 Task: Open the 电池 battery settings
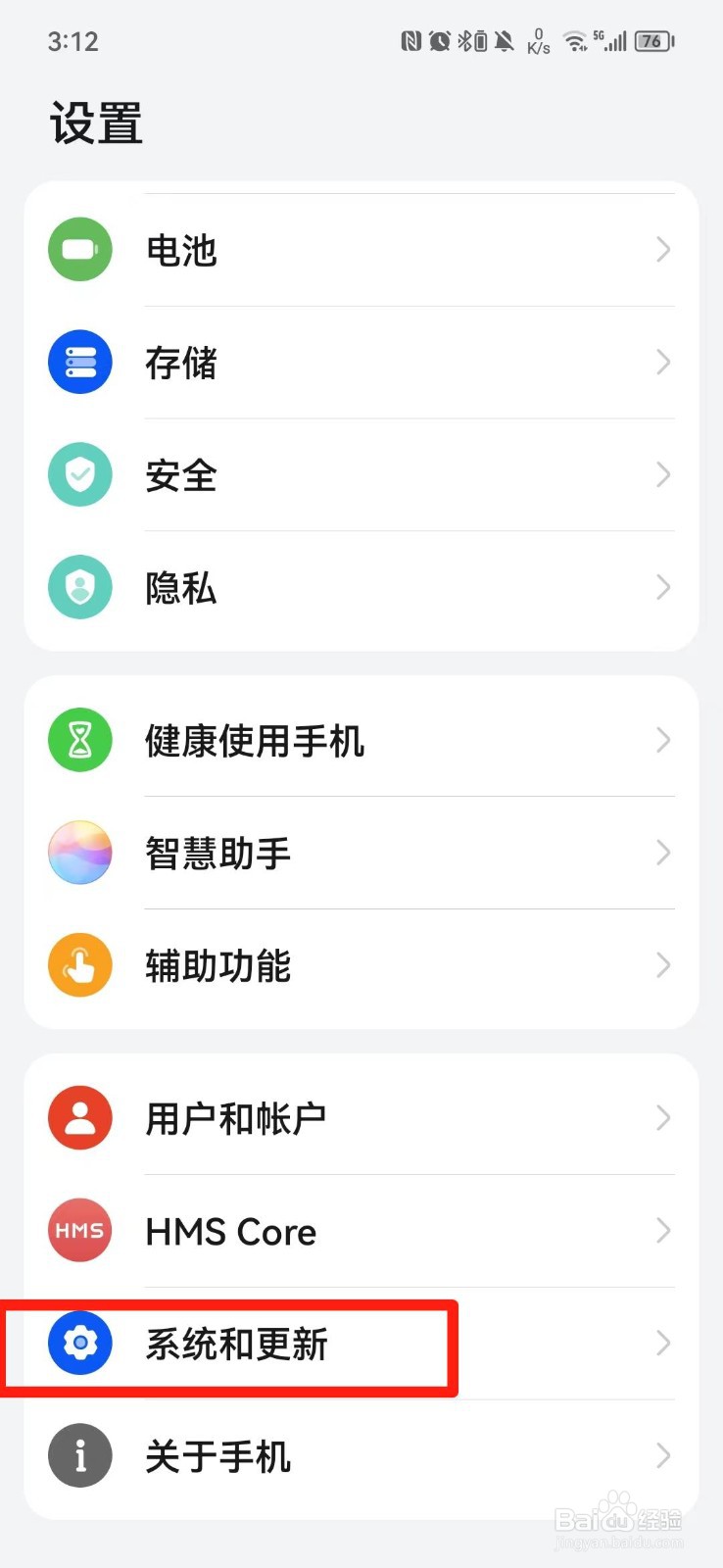pos(361,250)
